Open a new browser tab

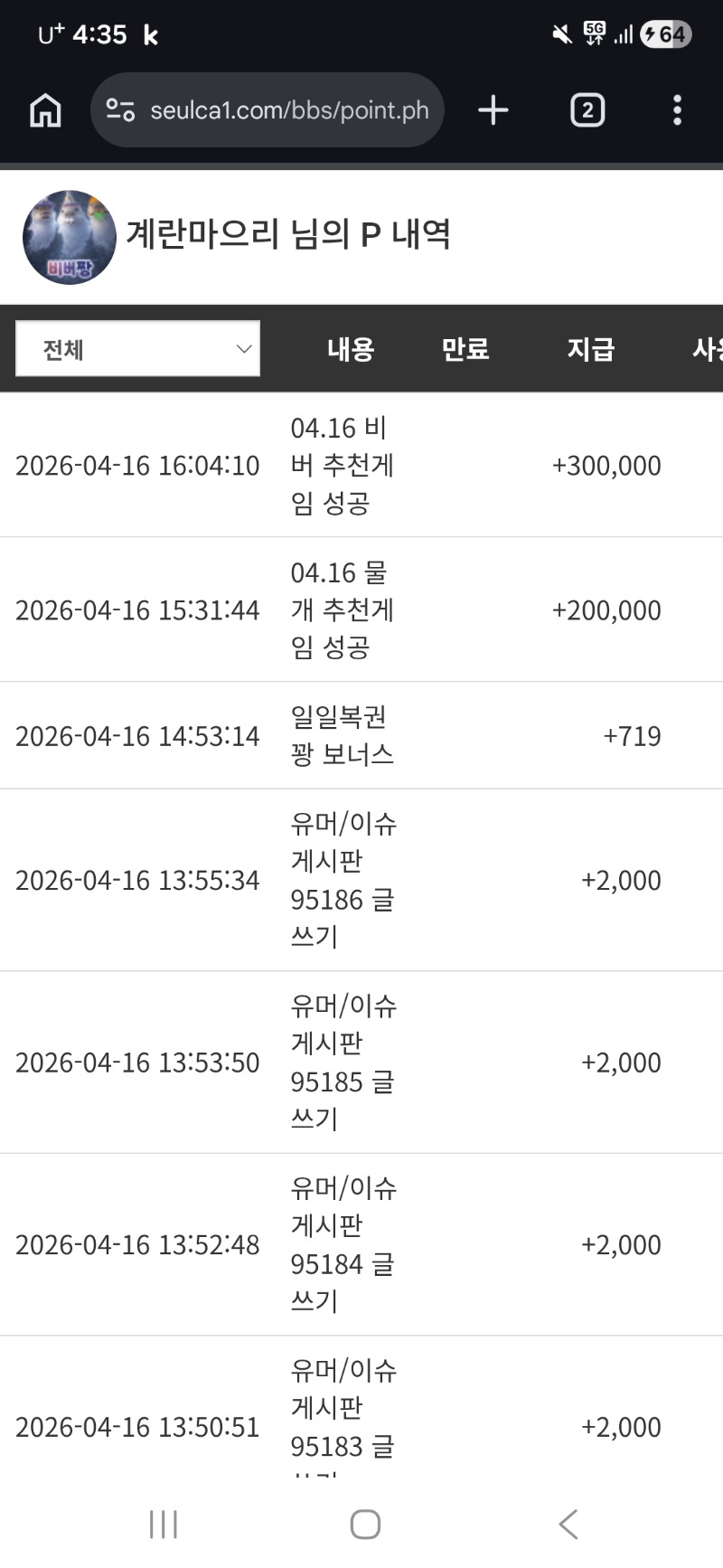(x=493, y=110)
